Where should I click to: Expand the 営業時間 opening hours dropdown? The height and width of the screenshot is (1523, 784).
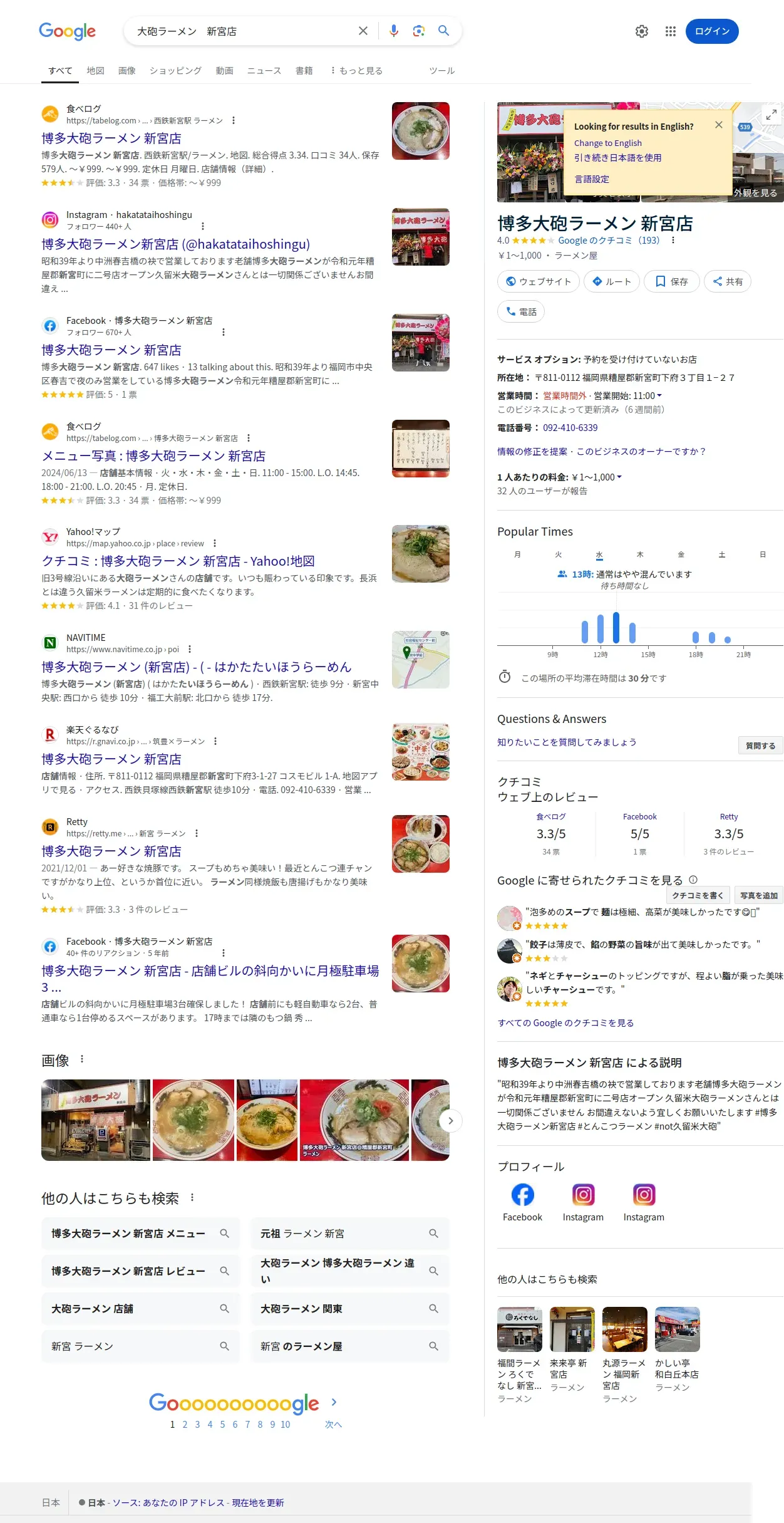(659, 396)
